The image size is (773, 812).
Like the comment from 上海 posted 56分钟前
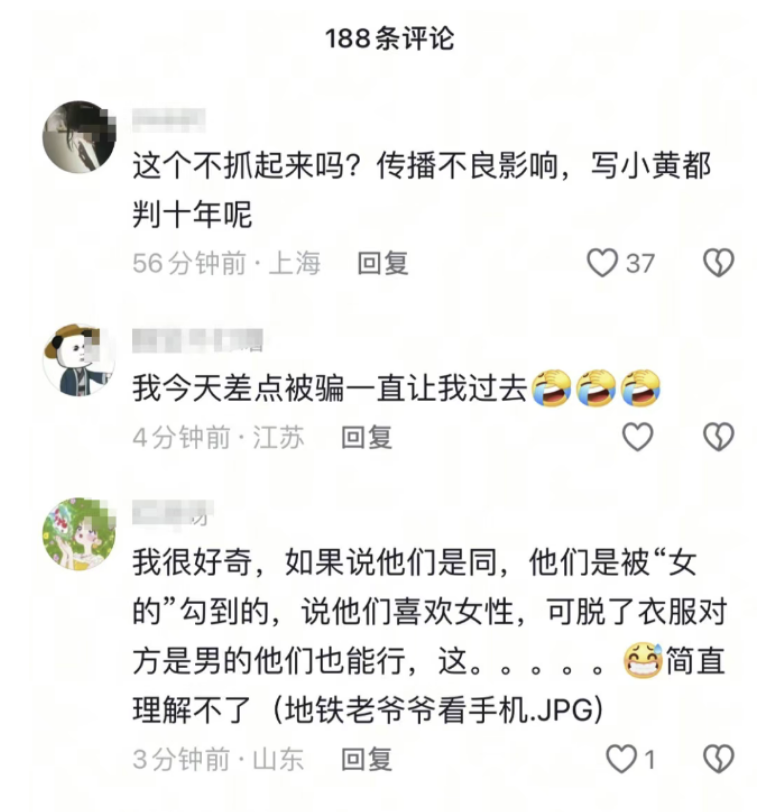point(603,263)
